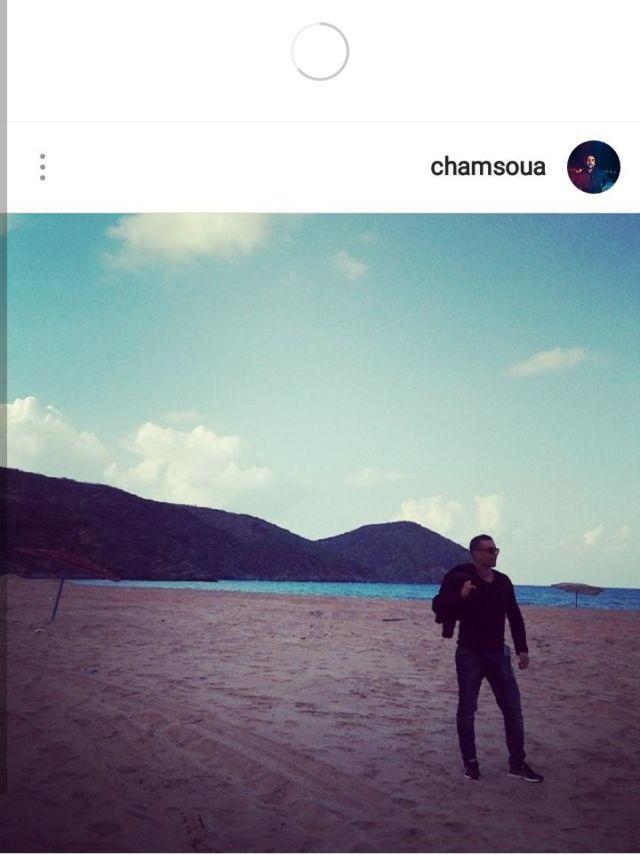Open the three-dot menu on chamsoua's post

[x=43, y=167]
